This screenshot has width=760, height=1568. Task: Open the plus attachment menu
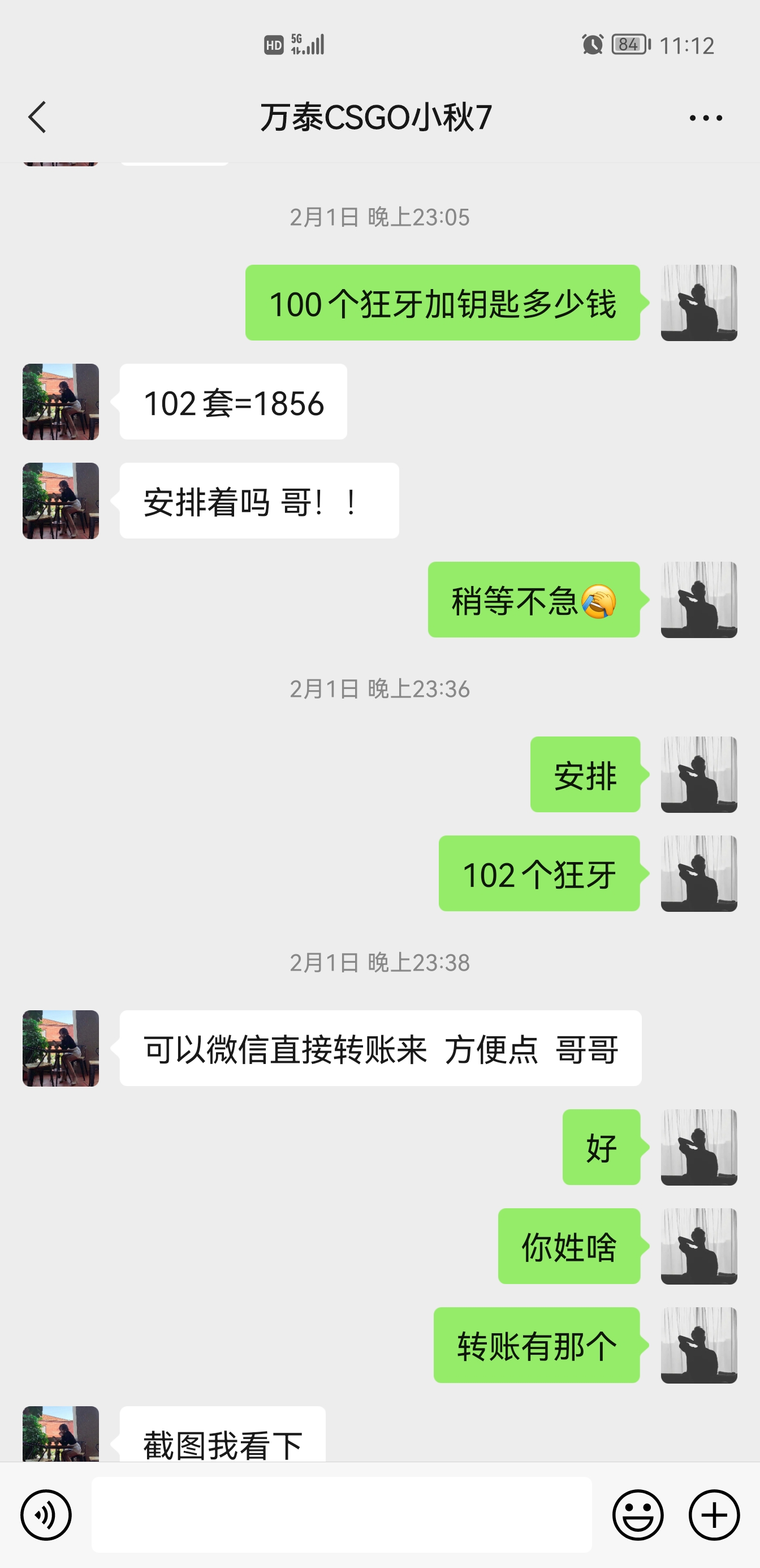(714, 1514)
